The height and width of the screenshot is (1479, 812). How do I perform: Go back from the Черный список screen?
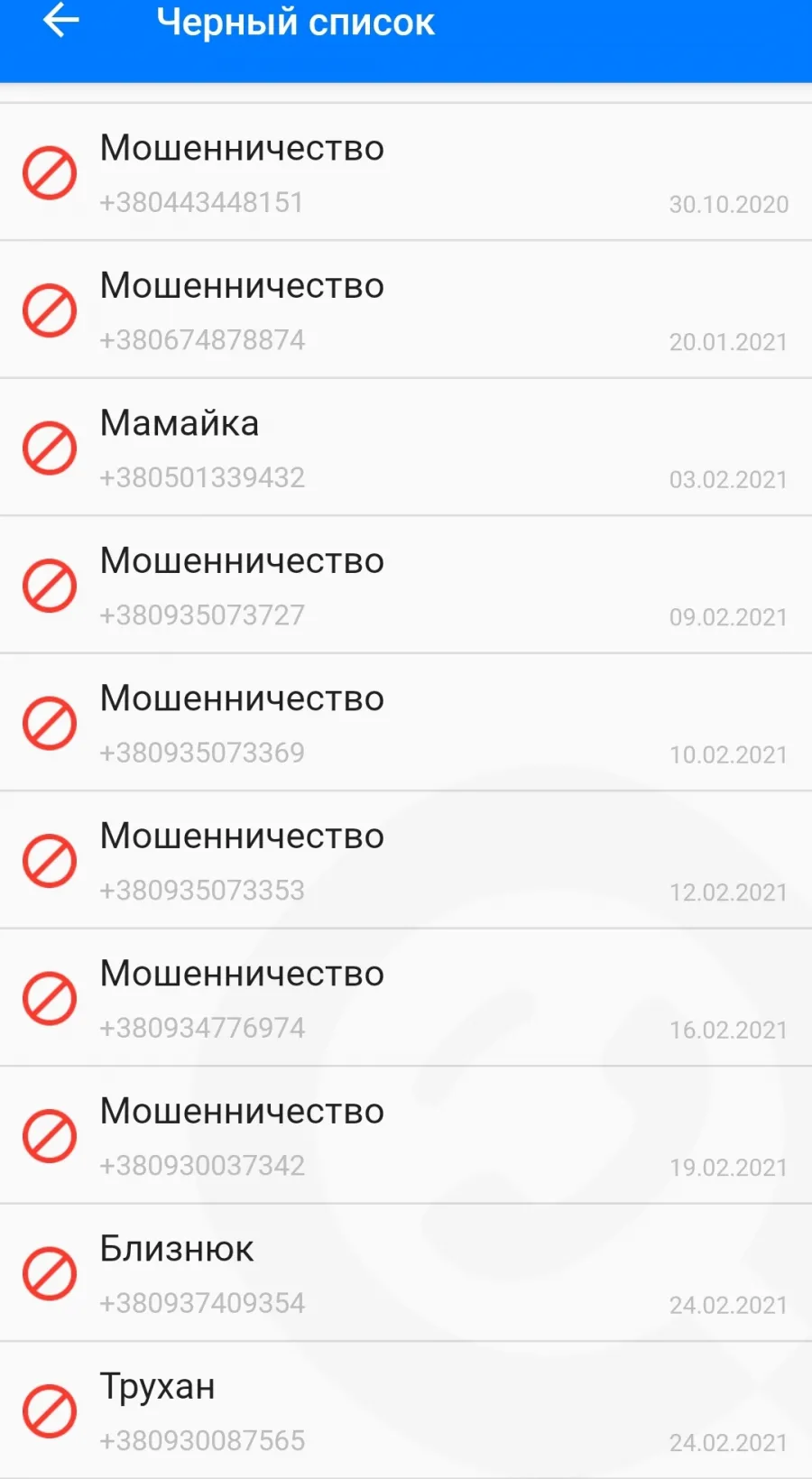click(61, 21)
